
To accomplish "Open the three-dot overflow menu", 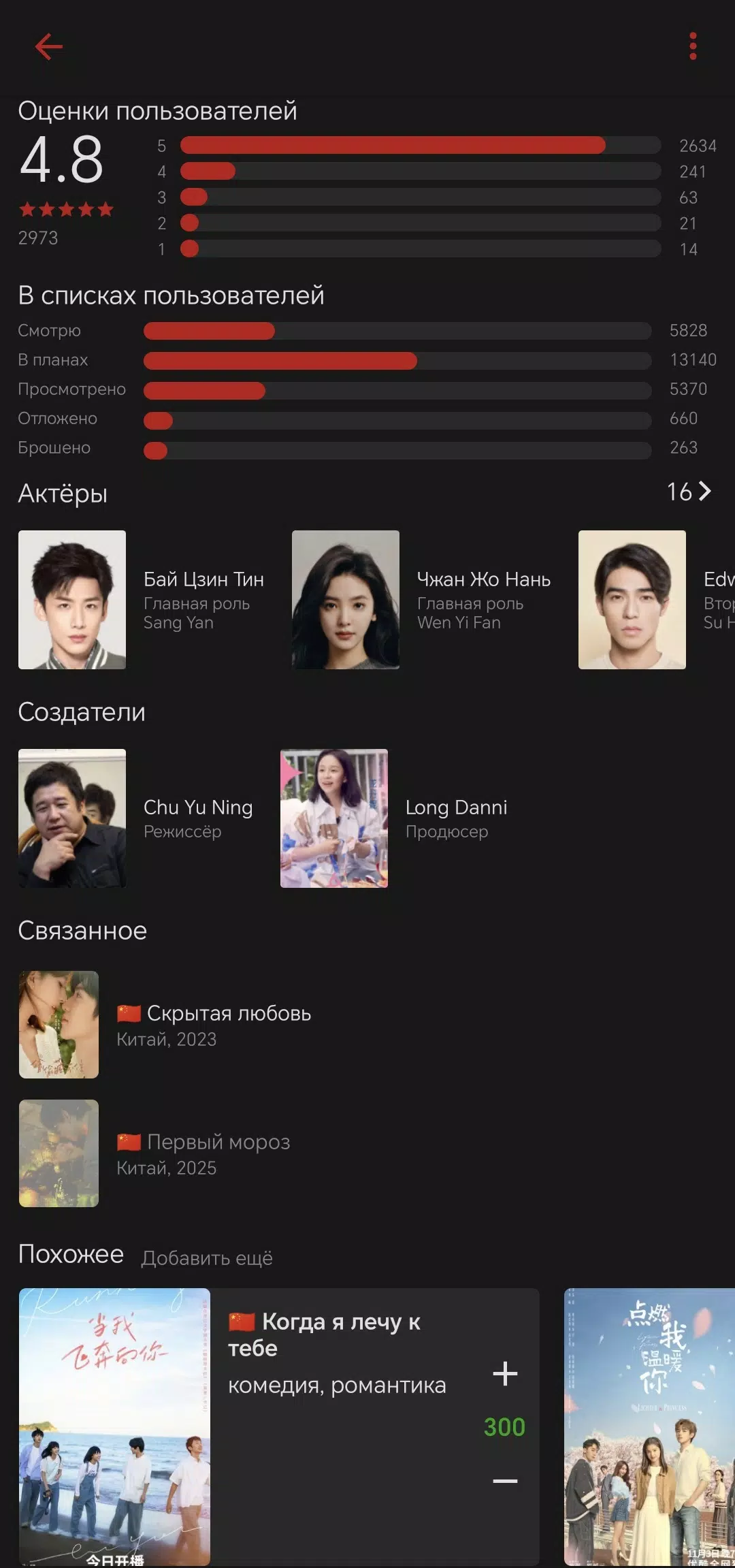I will [693, 46].
